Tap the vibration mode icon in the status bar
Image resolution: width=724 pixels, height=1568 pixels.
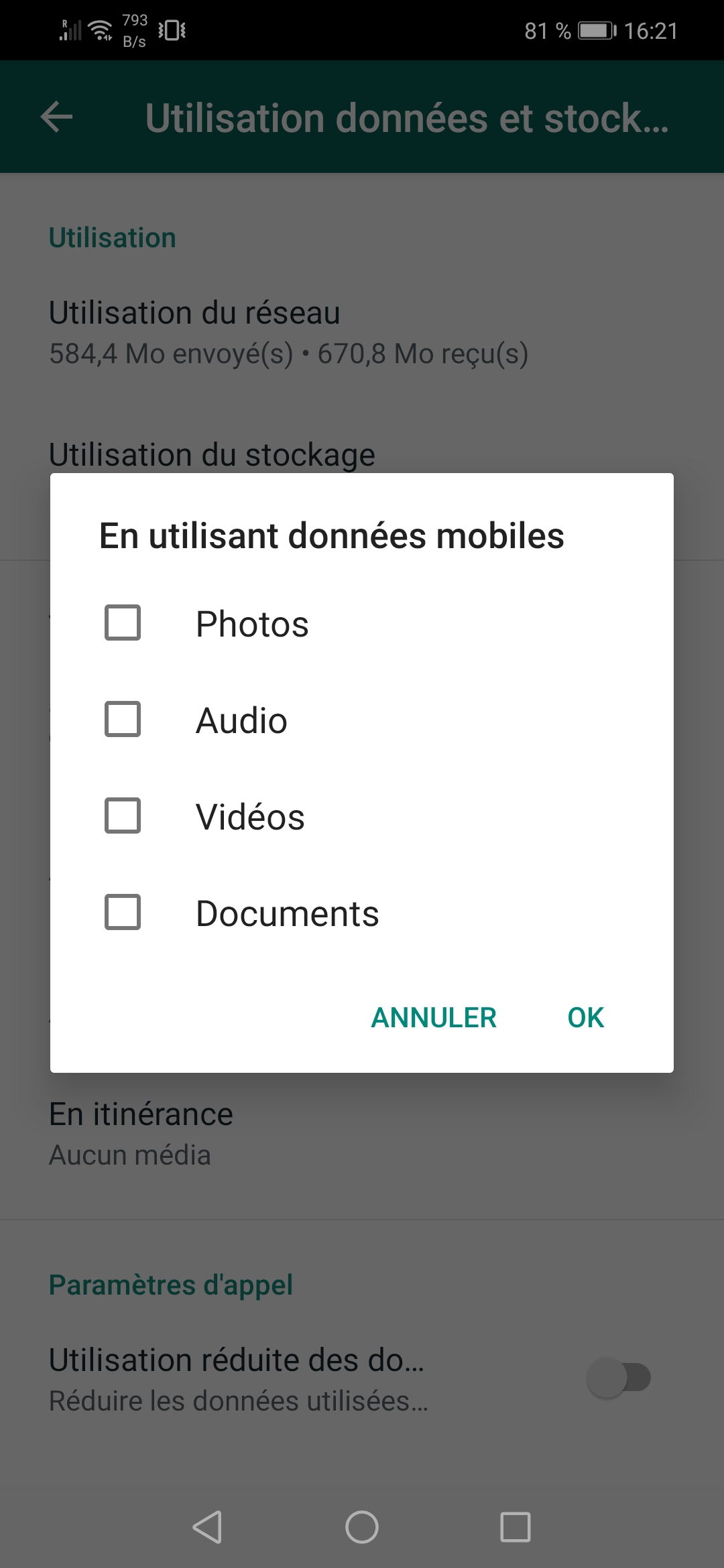tap(172, 31)
